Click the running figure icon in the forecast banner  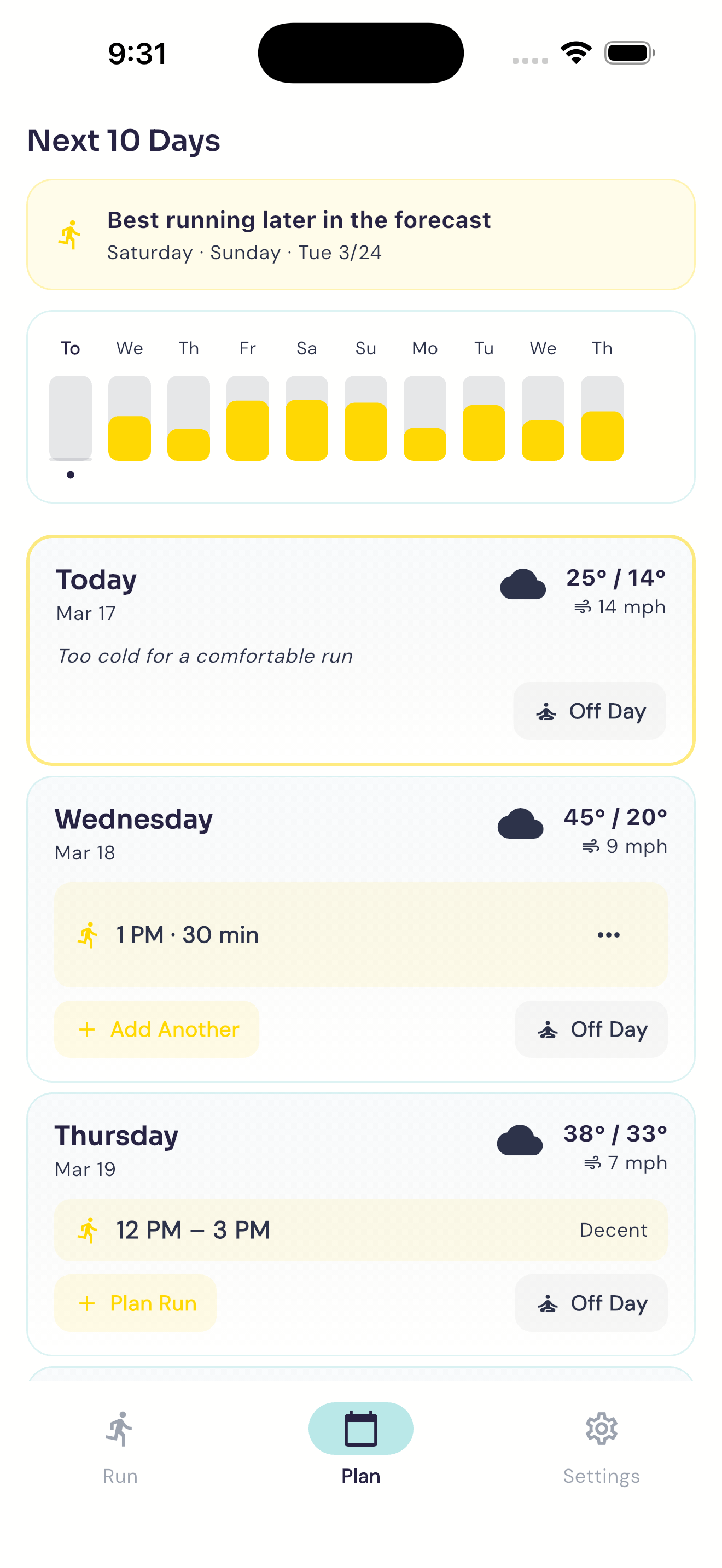pyautogui.click(x=70, y=235)
